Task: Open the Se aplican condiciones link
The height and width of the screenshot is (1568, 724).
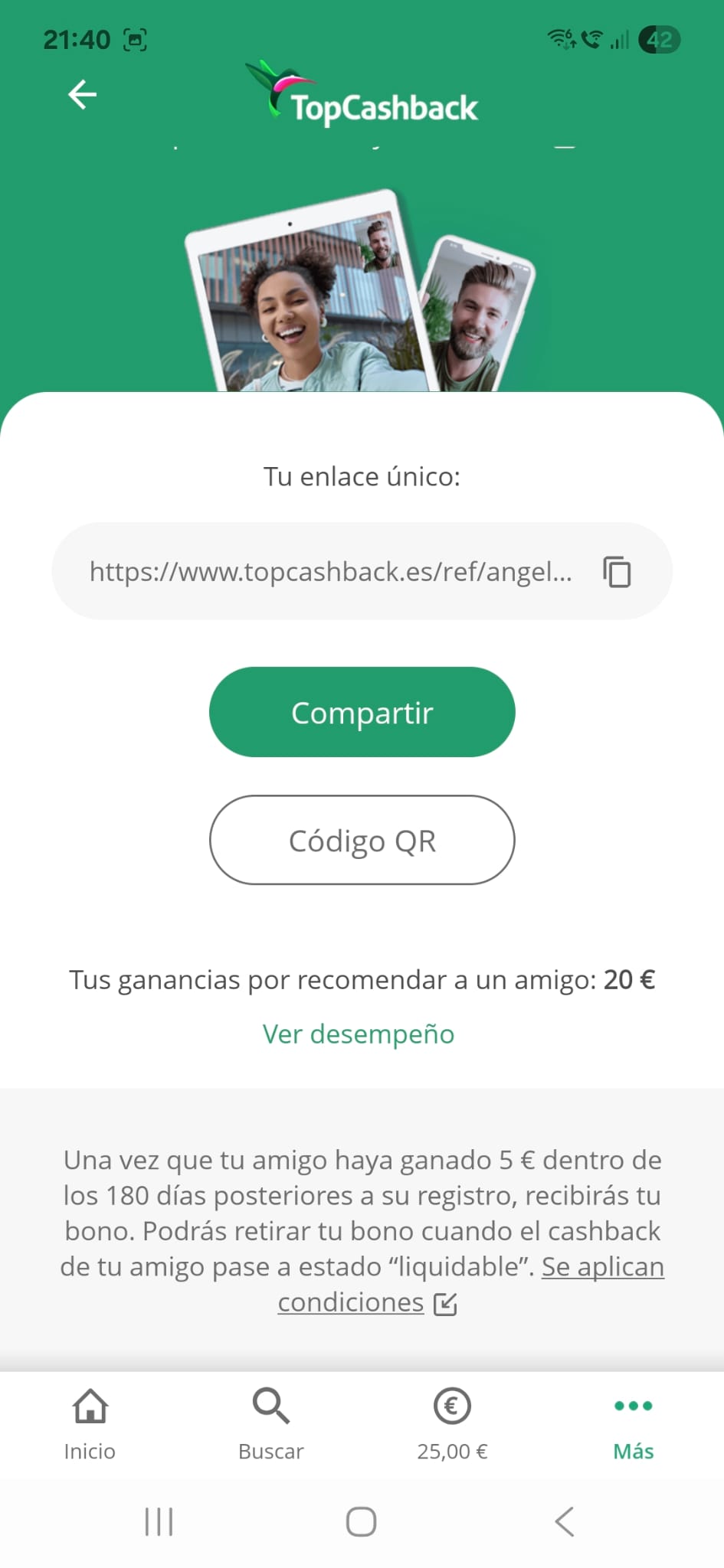Action: pos(469,1285)
